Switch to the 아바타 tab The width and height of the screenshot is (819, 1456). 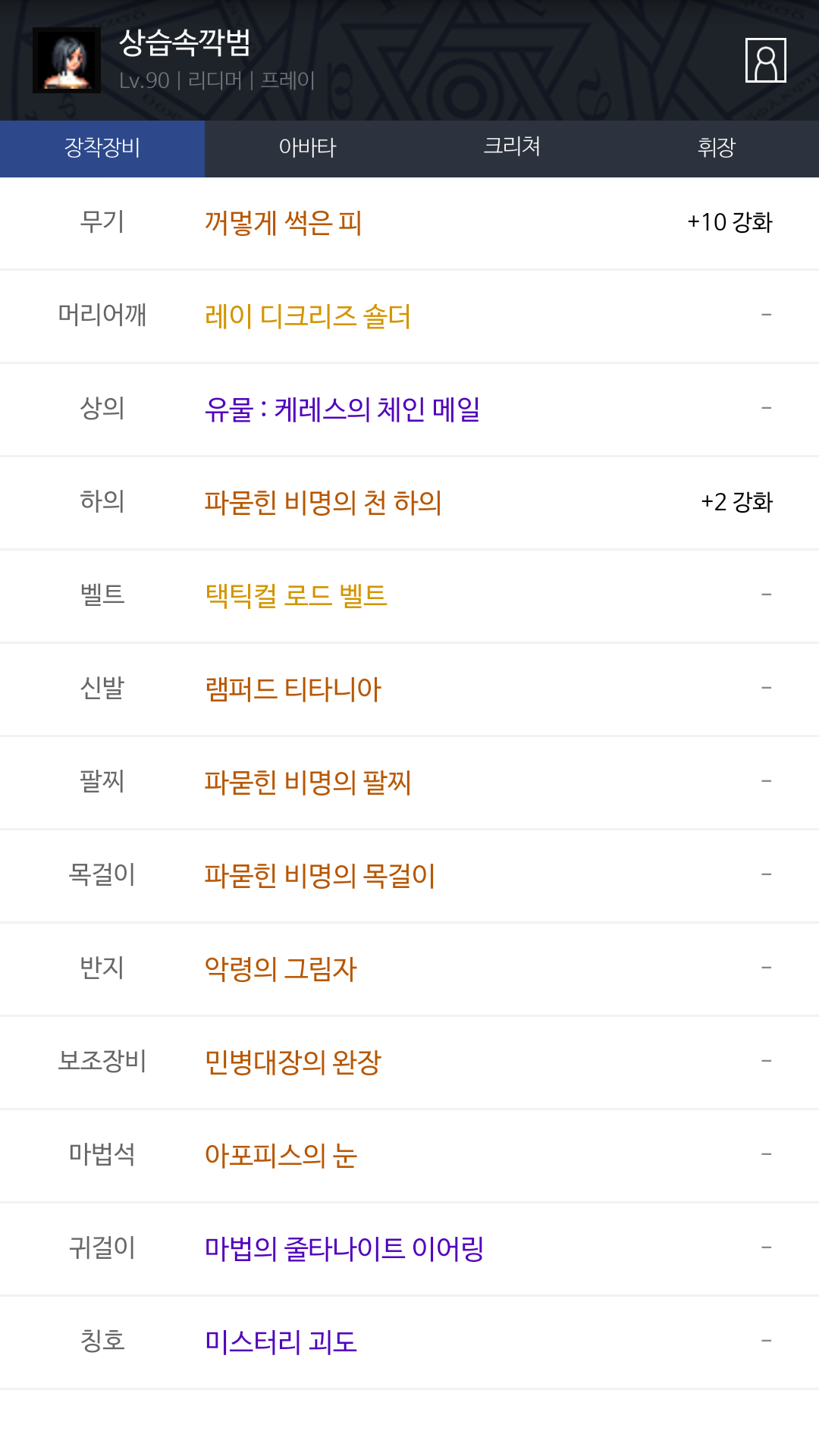coord(307,148)
